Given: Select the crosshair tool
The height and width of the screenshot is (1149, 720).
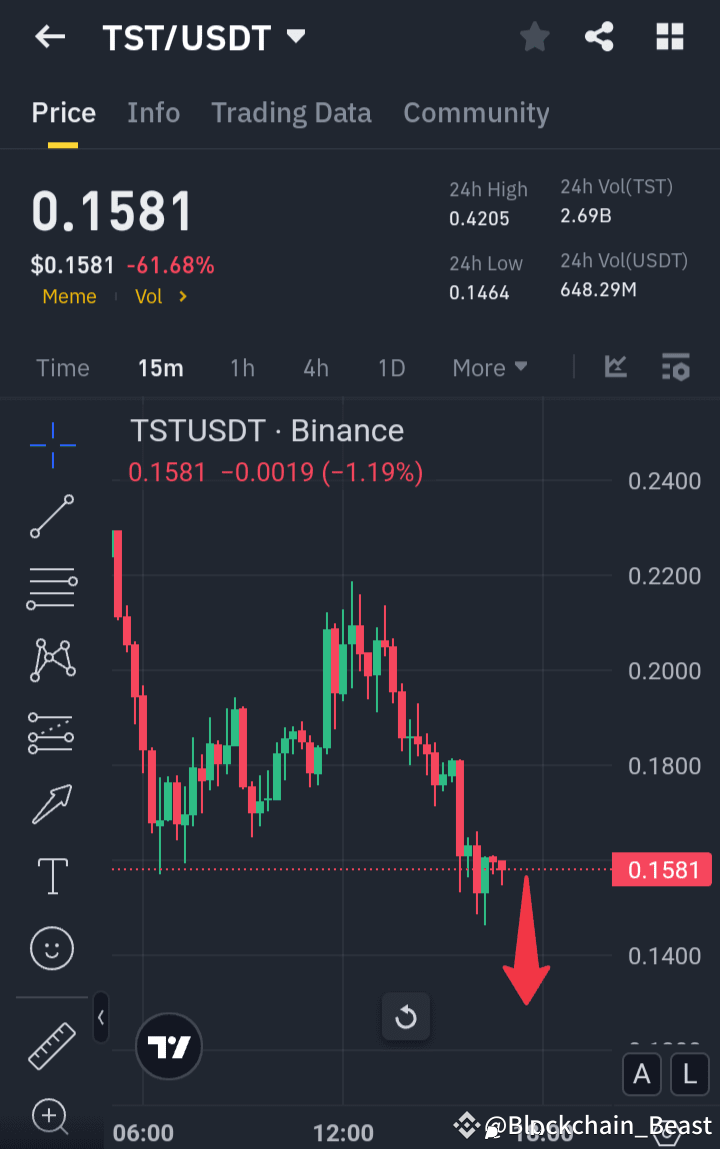Looking at the screenshot, I should pyautogui.click(x=51, y=445).
